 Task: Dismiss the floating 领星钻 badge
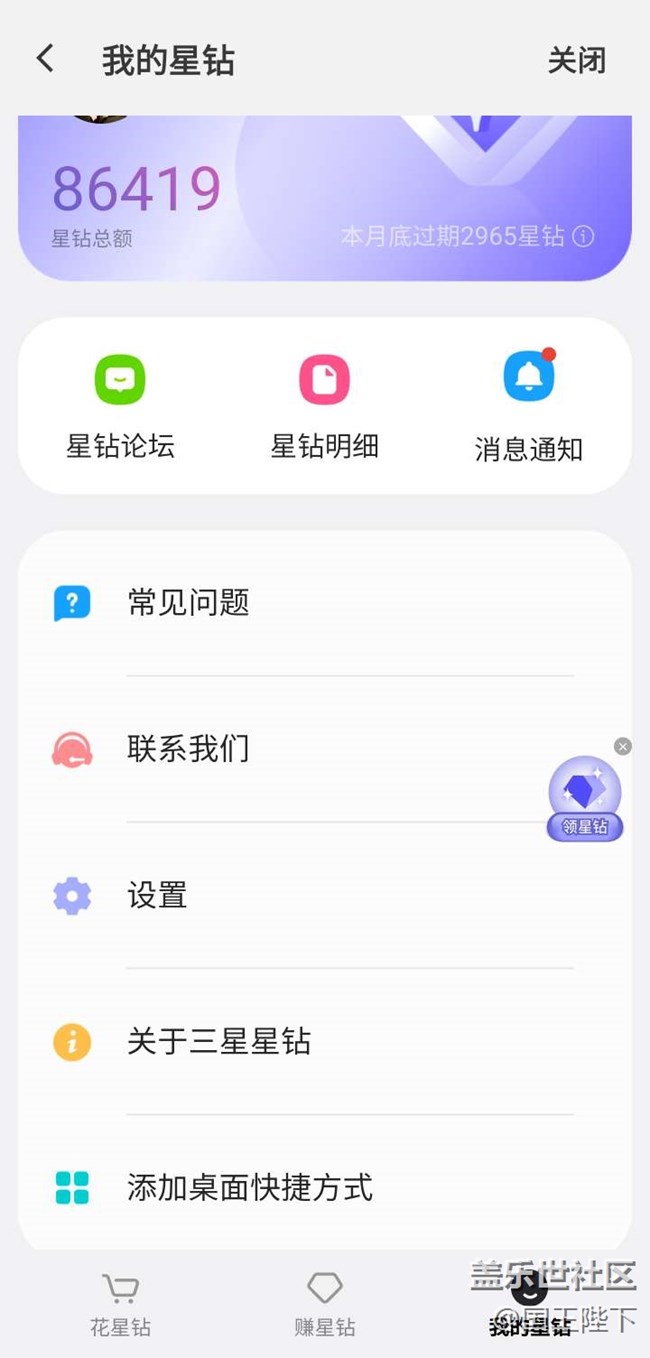click(623, 746)
